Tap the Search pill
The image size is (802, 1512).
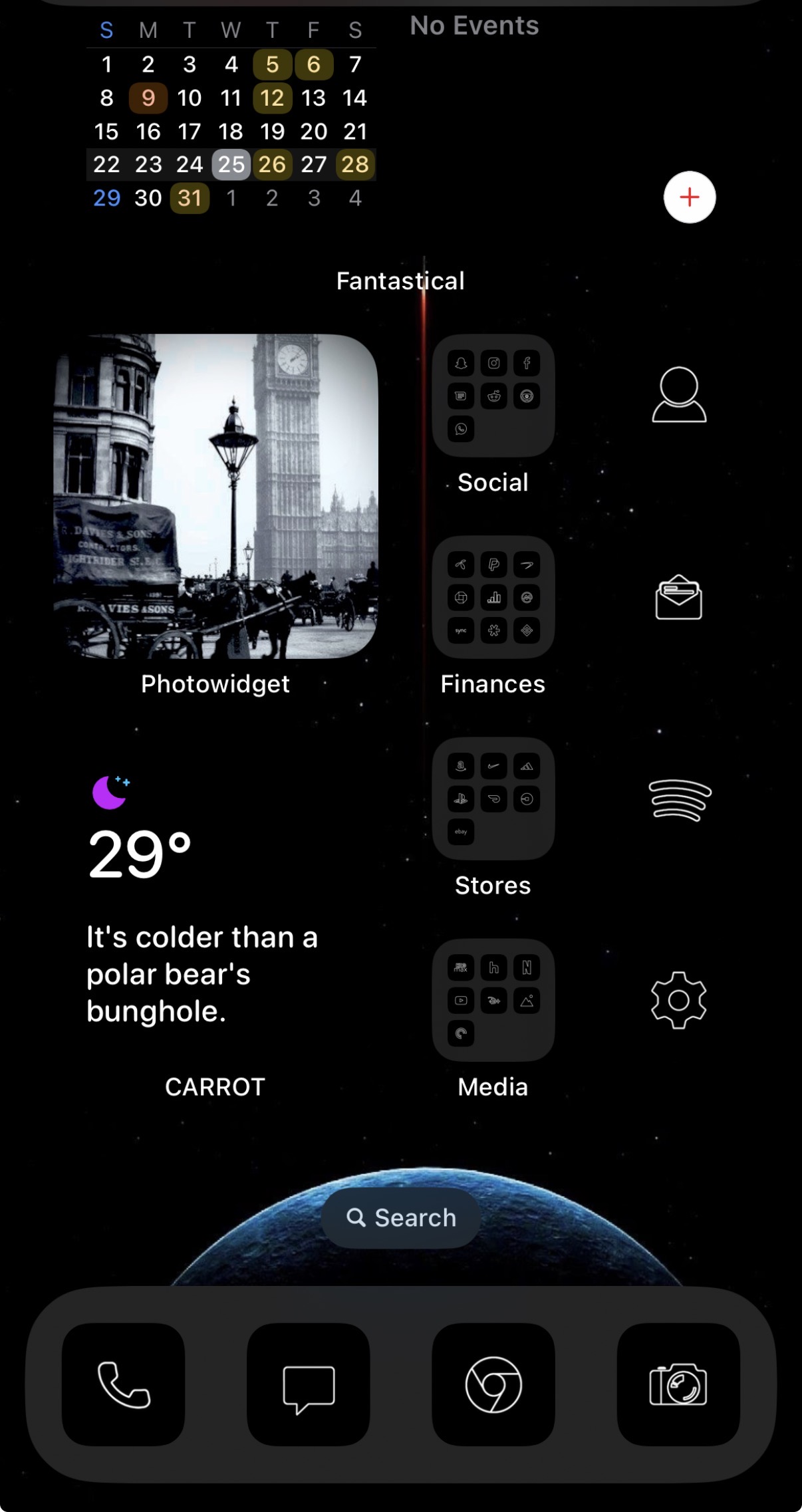pos(401,1217)
